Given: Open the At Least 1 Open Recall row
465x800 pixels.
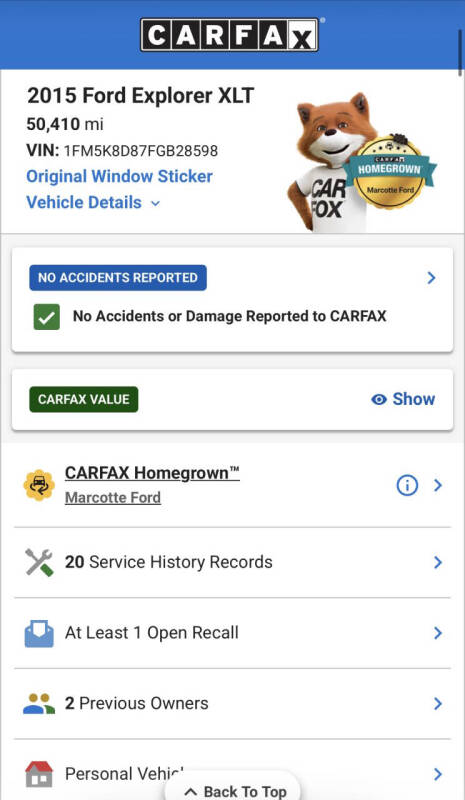Looking at the screenshot, I should (232, 633).
